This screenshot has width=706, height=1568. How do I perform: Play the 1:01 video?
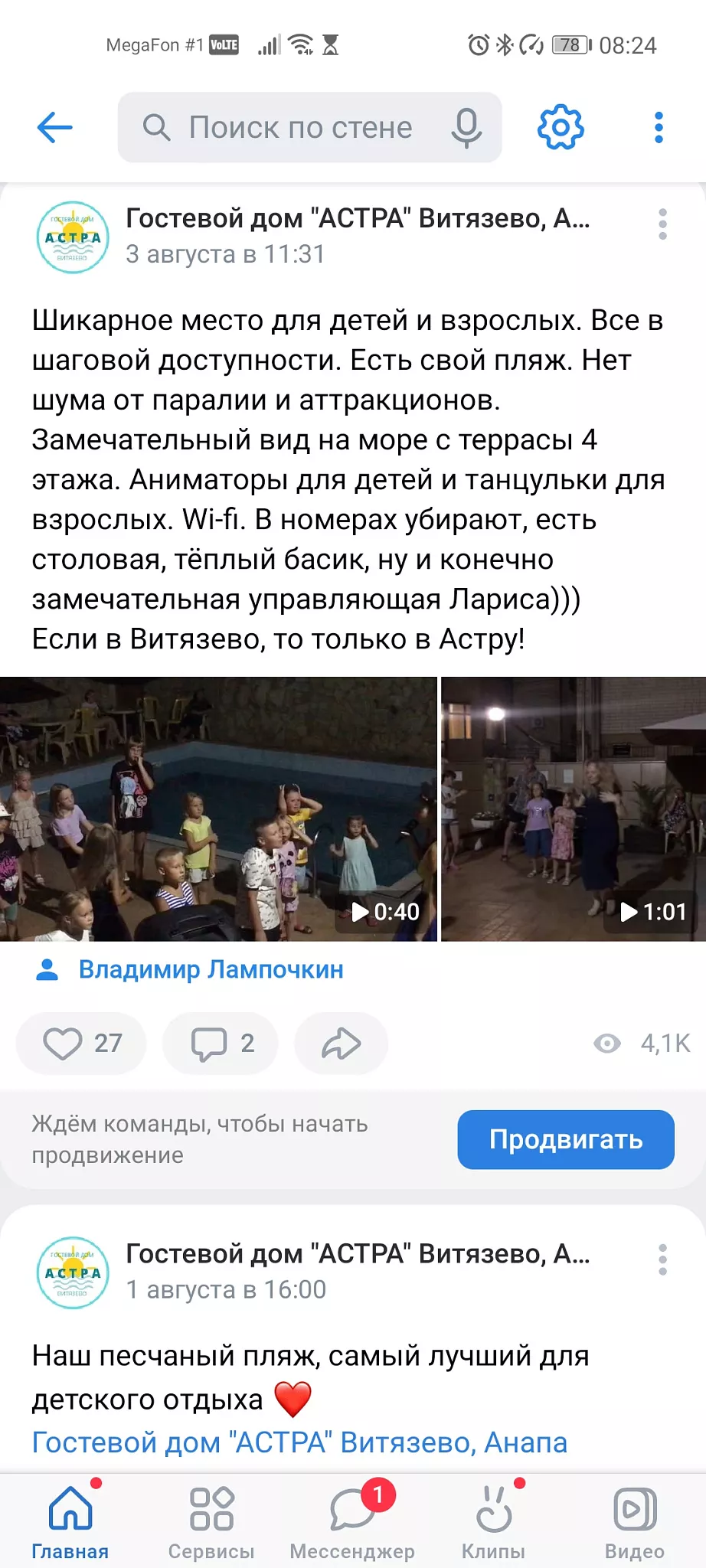pyautogui.click(x=574, y=809)
